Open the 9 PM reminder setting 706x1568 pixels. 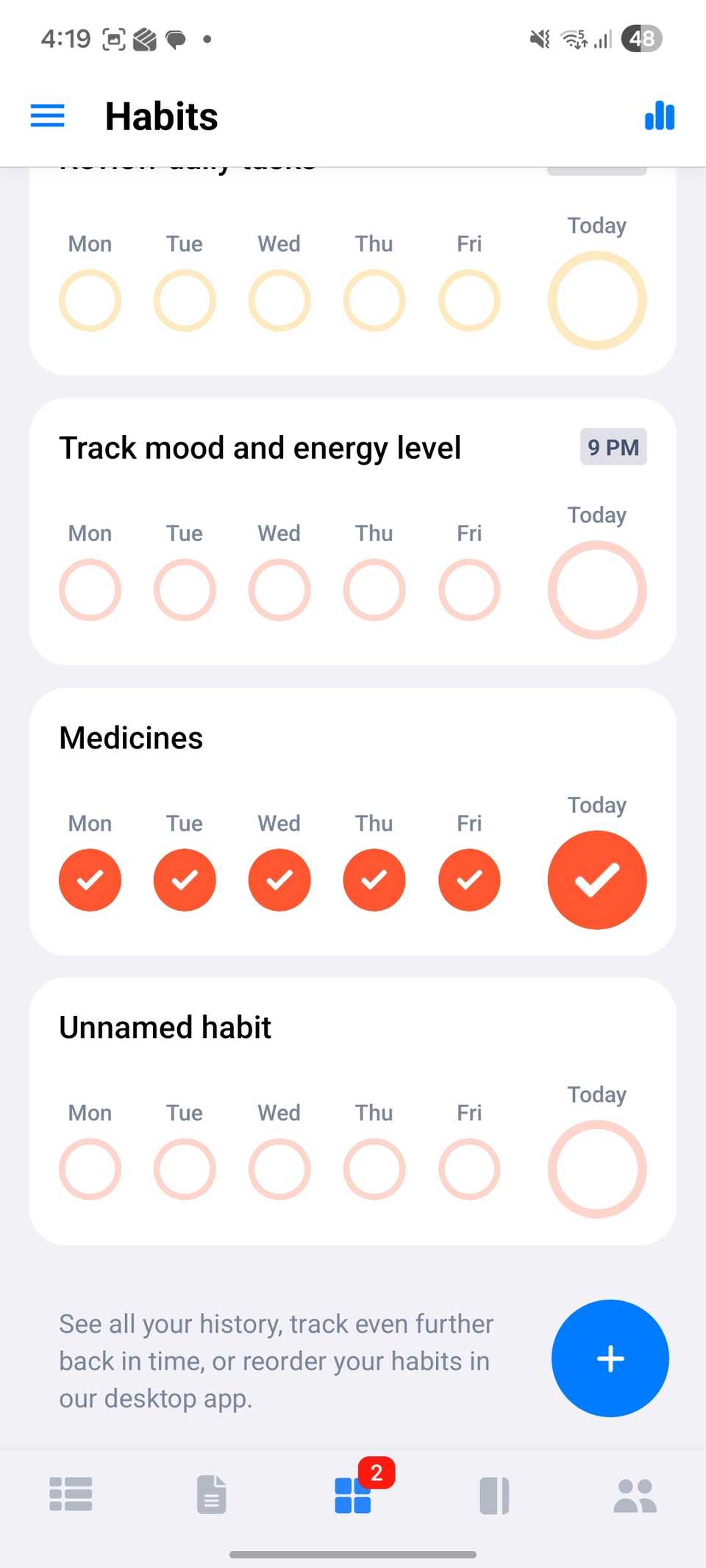click(613, 447)
